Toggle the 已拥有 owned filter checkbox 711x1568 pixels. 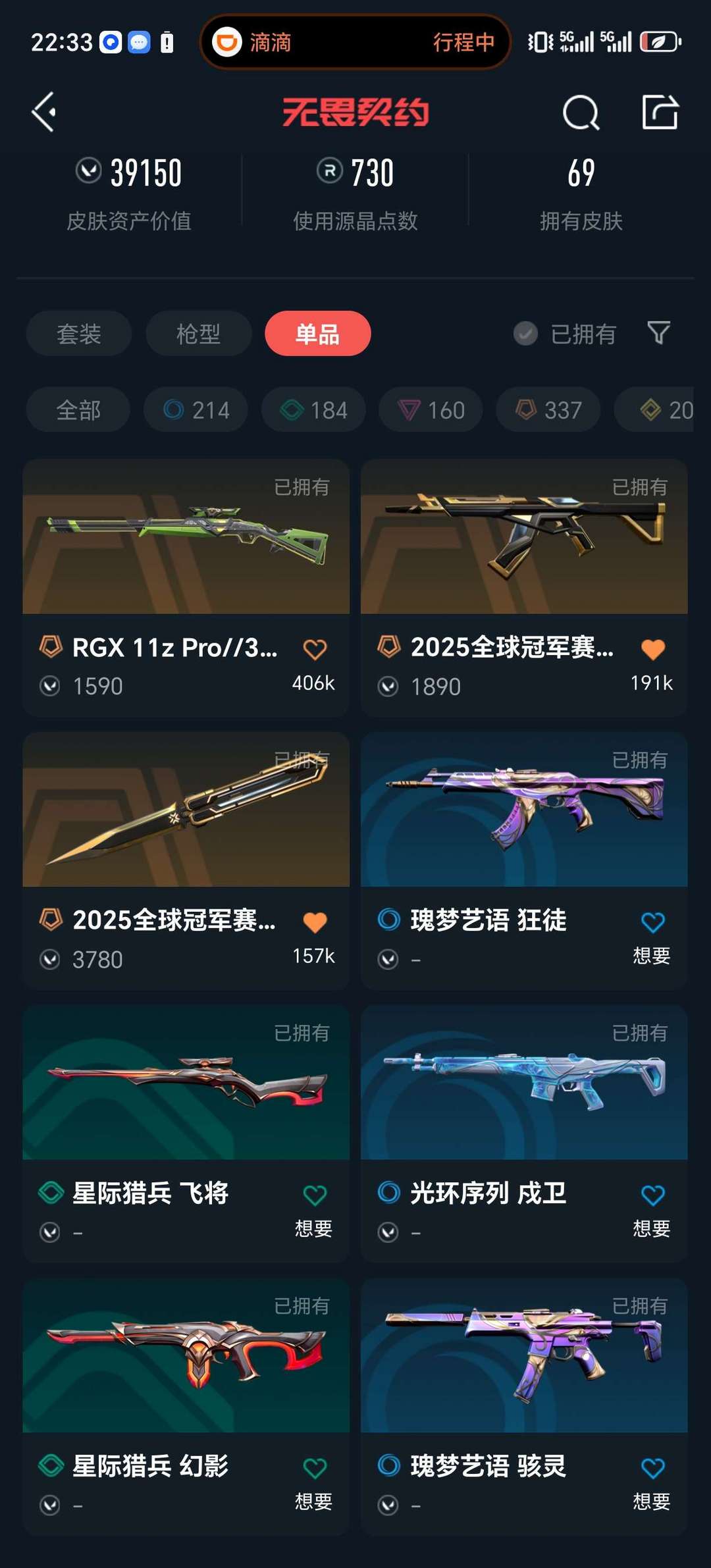pyautogui.click(x=525, y=334)
